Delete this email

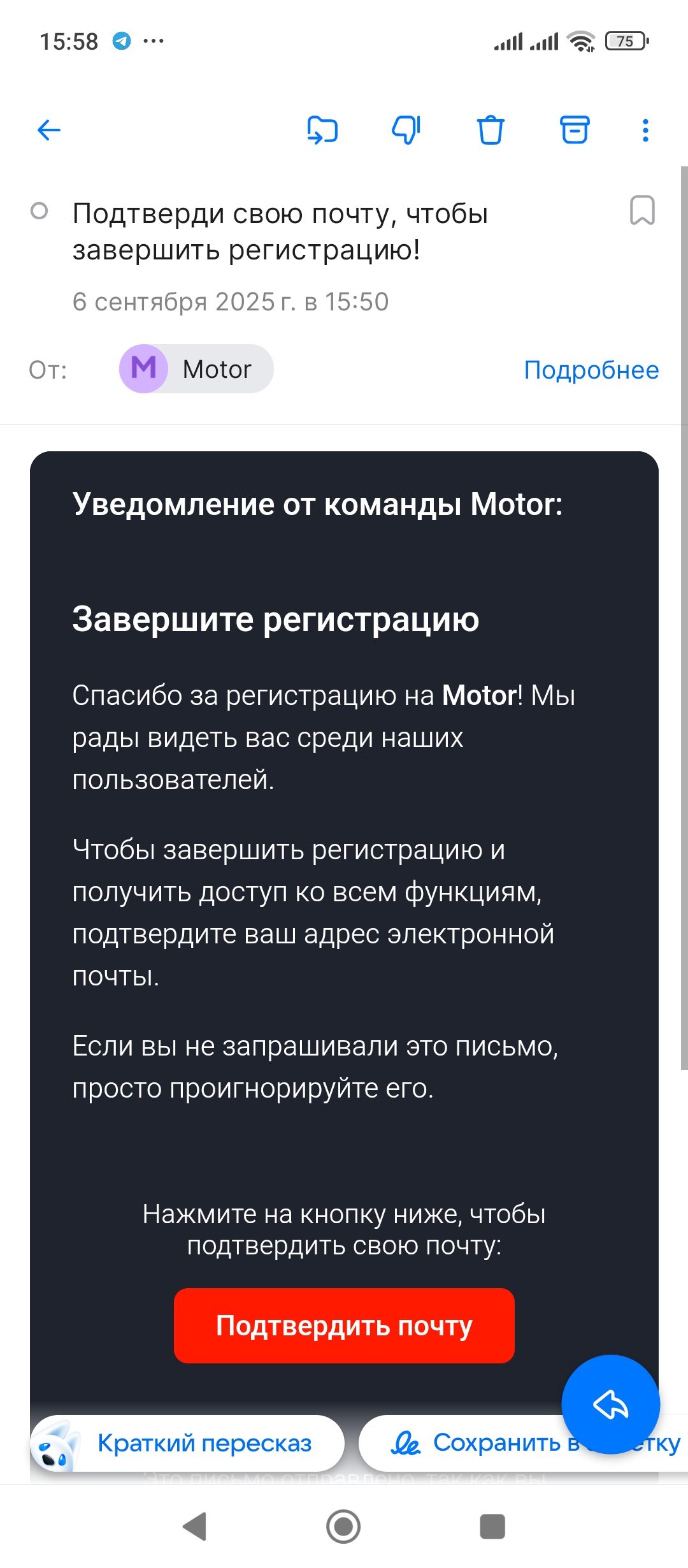click(x=491, y=130)
